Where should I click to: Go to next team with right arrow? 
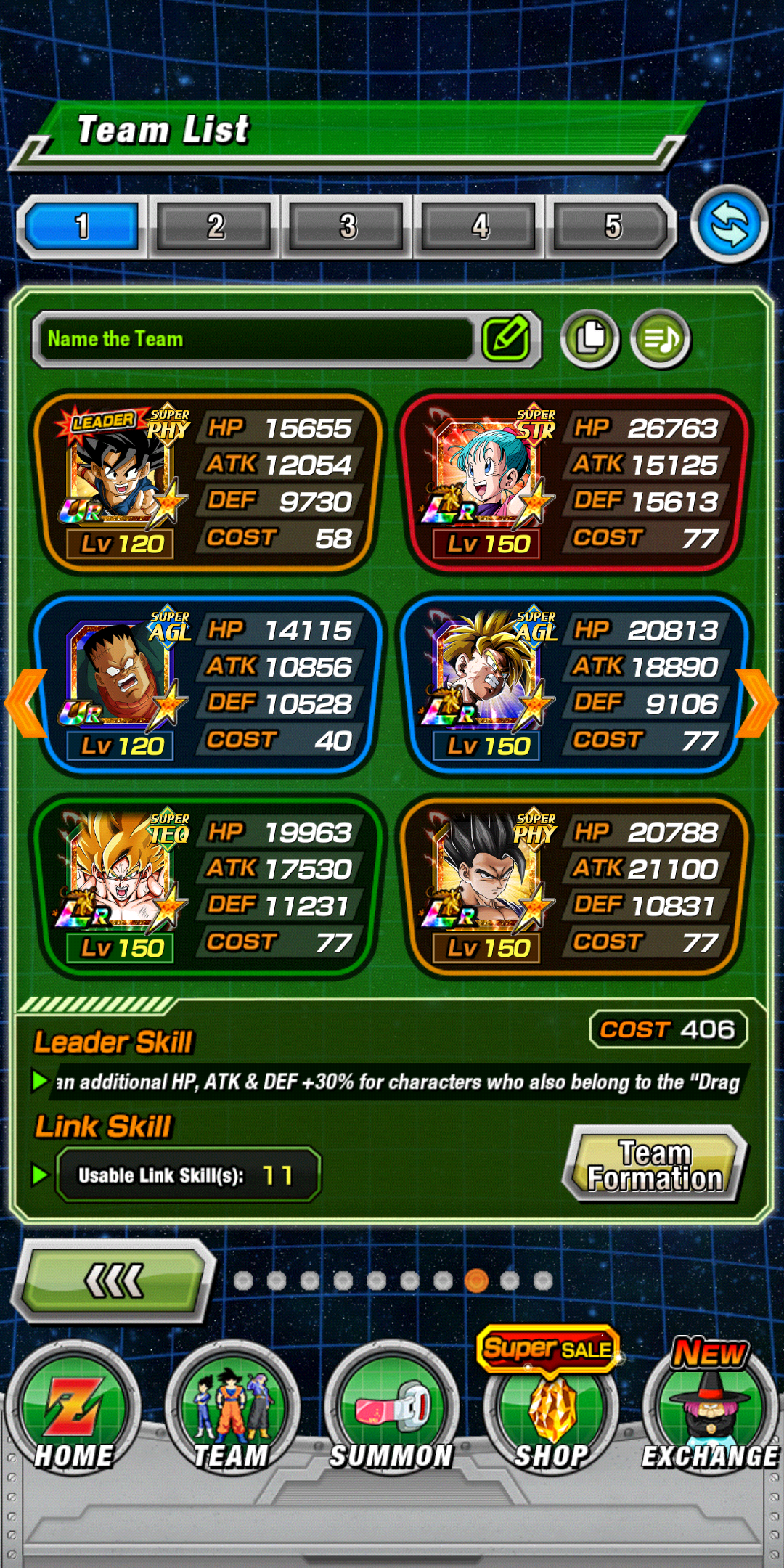(x=756, y=703)
